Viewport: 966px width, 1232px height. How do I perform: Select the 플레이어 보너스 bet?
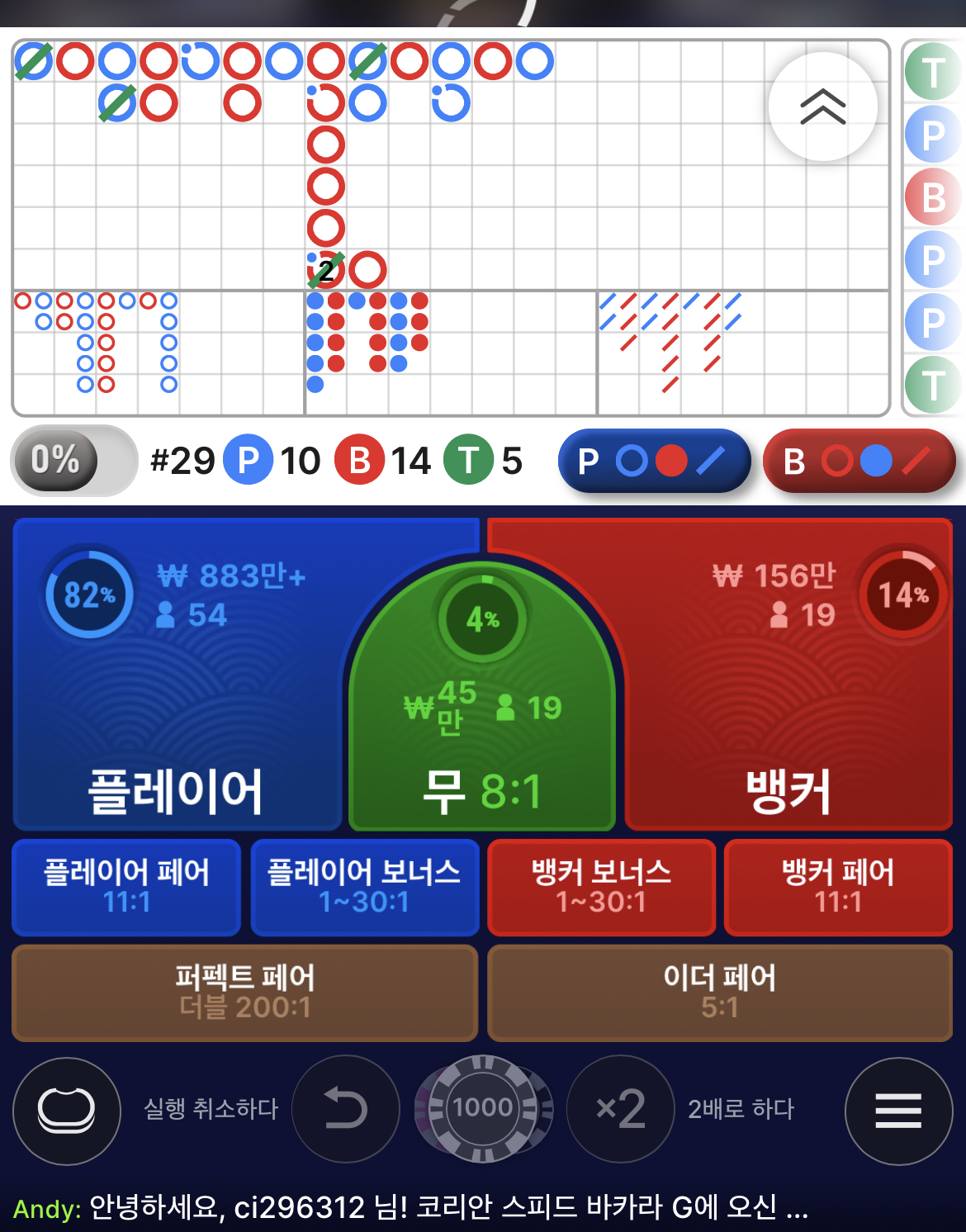[364, 887]
